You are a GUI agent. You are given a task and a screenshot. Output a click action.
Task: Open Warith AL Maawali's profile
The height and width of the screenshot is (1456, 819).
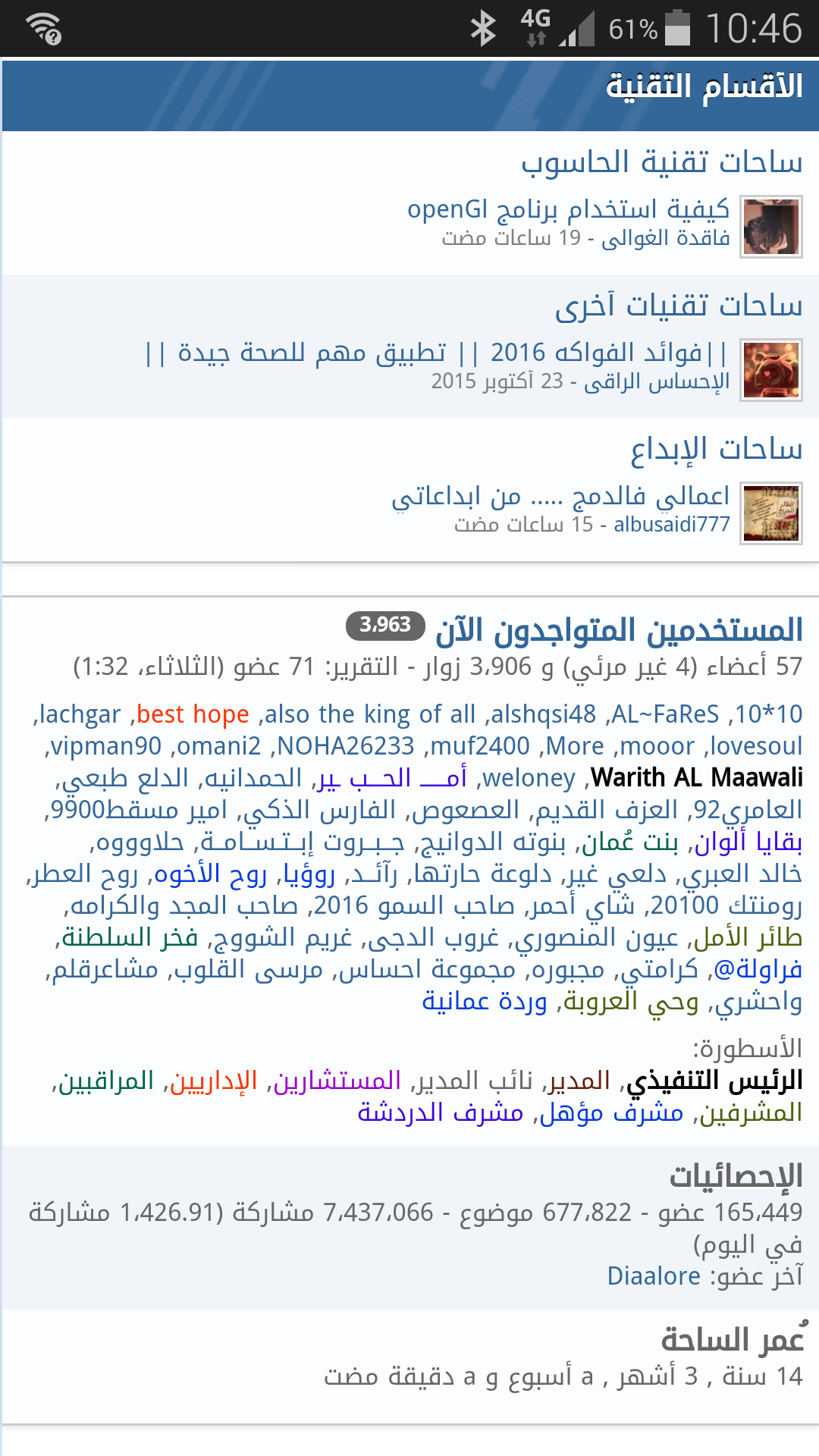696,778
